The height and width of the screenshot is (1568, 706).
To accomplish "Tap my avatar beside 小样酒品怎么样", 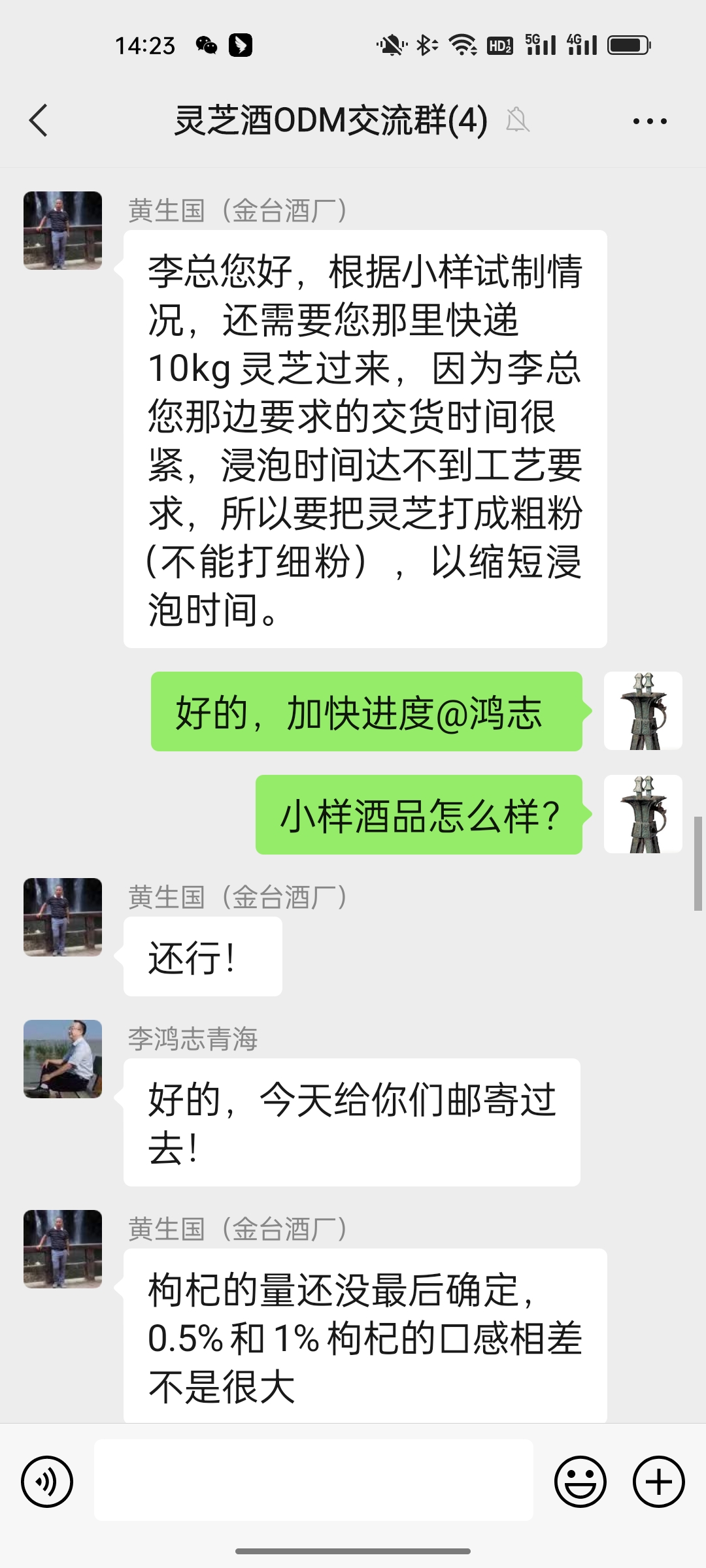I will click(x=643, y=814).
